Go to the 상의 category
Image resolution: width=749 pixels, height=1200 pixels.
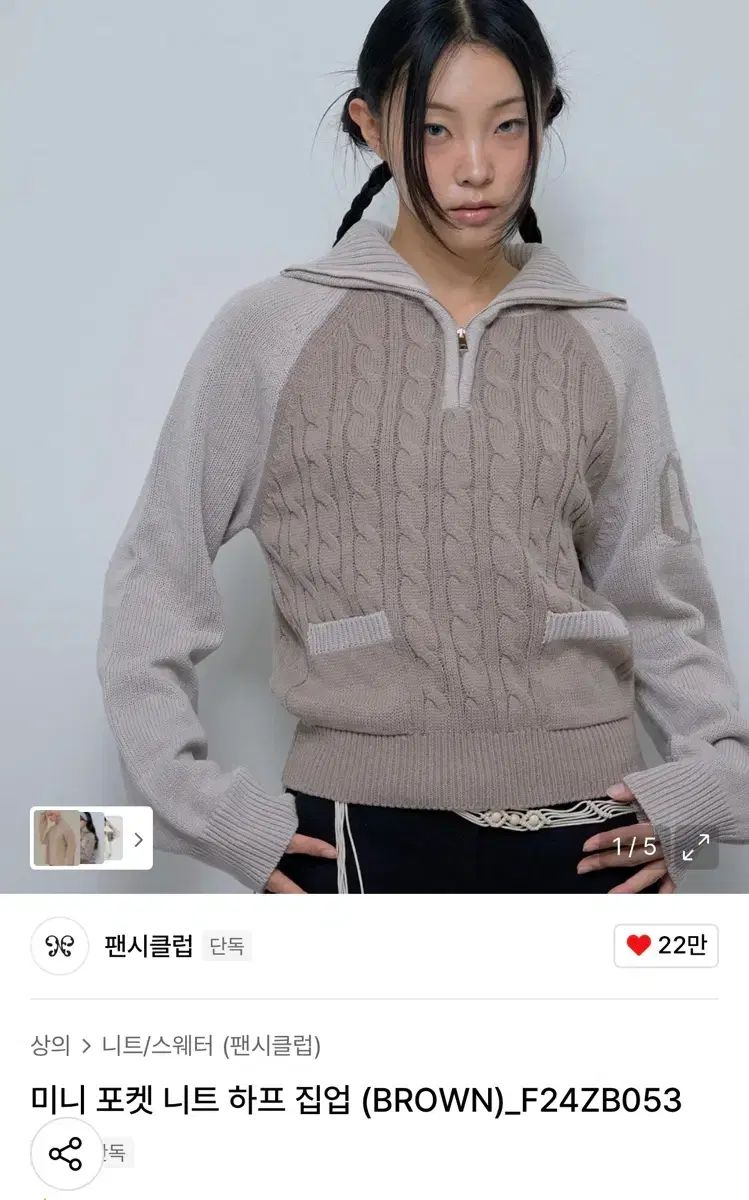click(50, 1046)
